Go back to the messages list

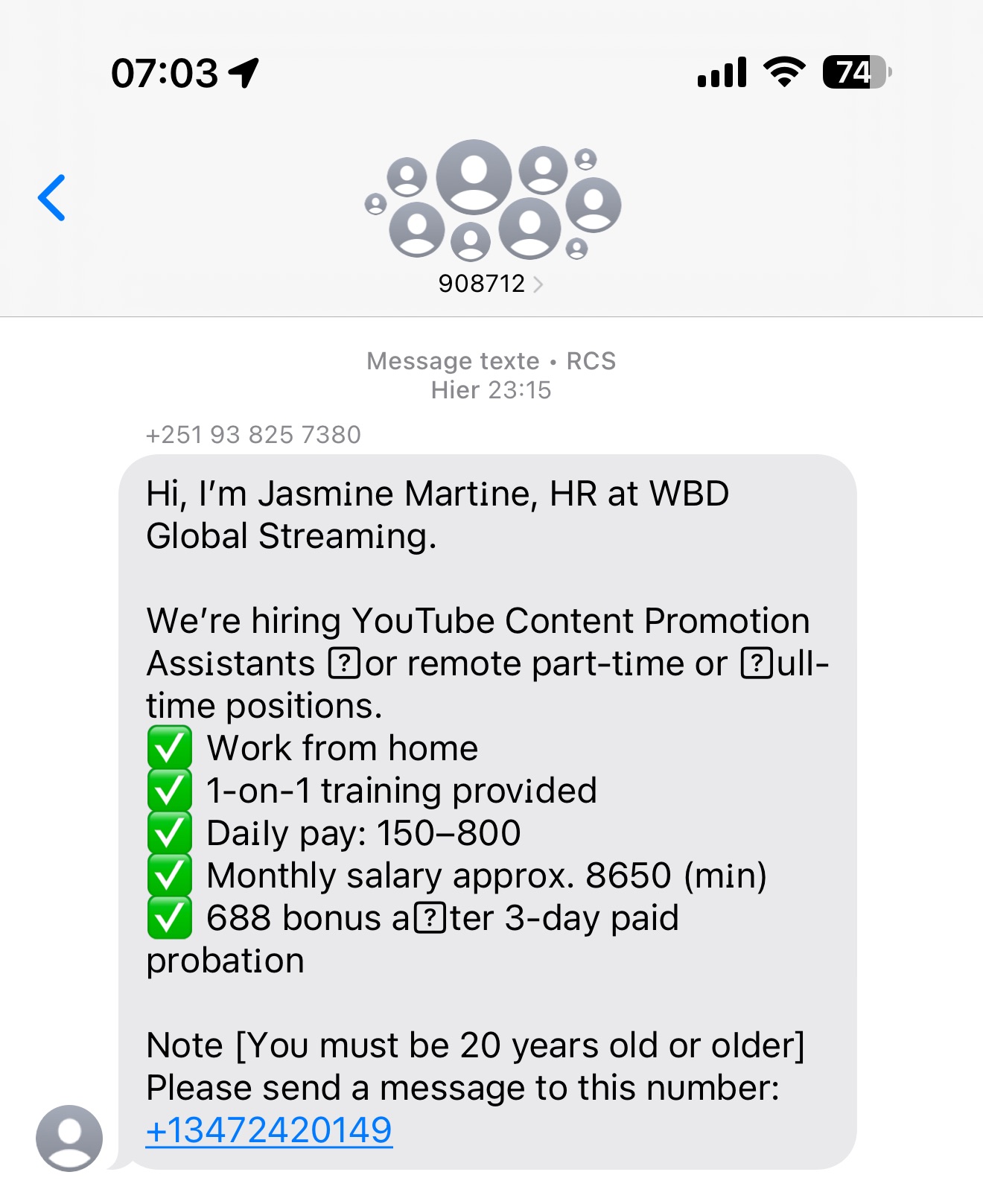tap(51, 198)
